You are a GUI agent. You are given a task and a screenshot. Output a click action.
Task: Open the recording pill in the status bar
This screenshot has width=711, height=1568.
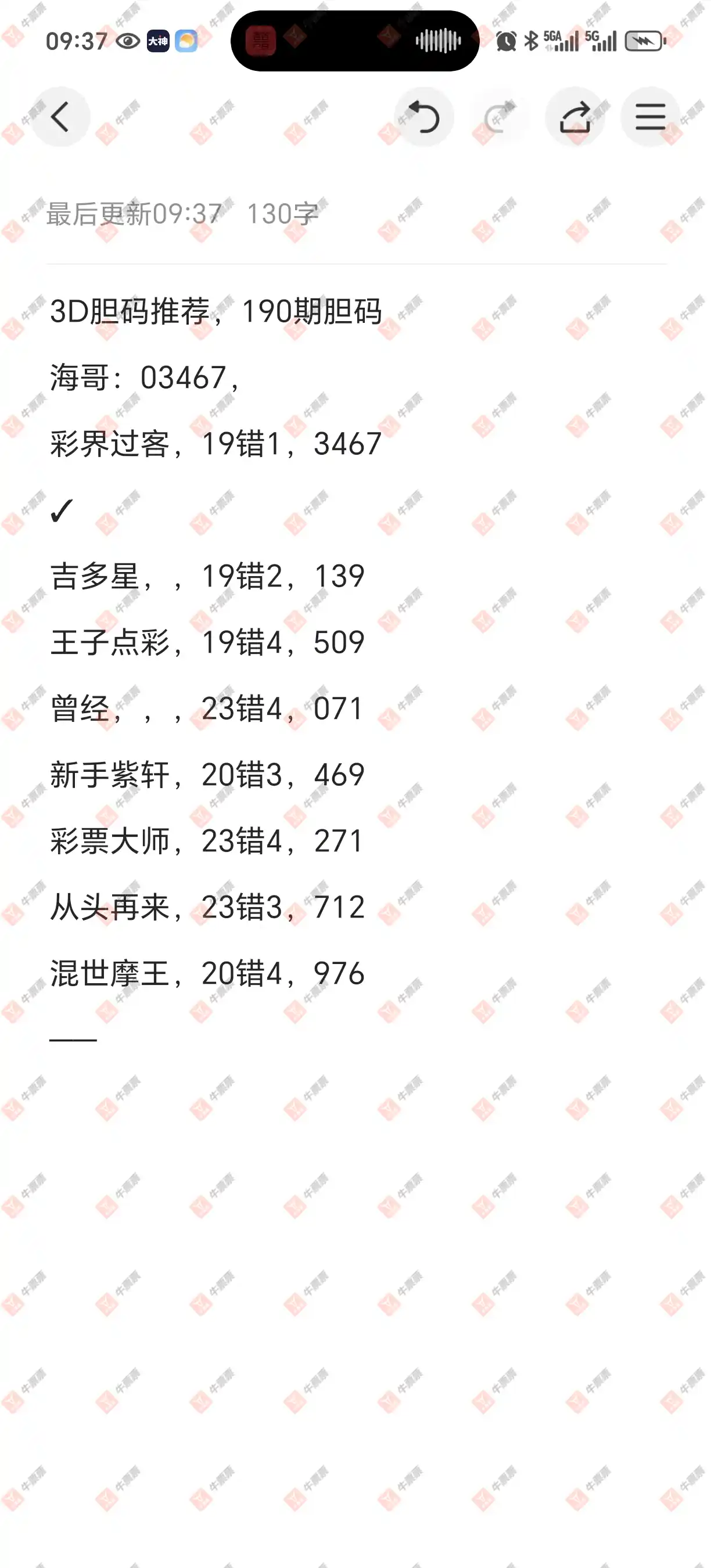tap(355, 41)
